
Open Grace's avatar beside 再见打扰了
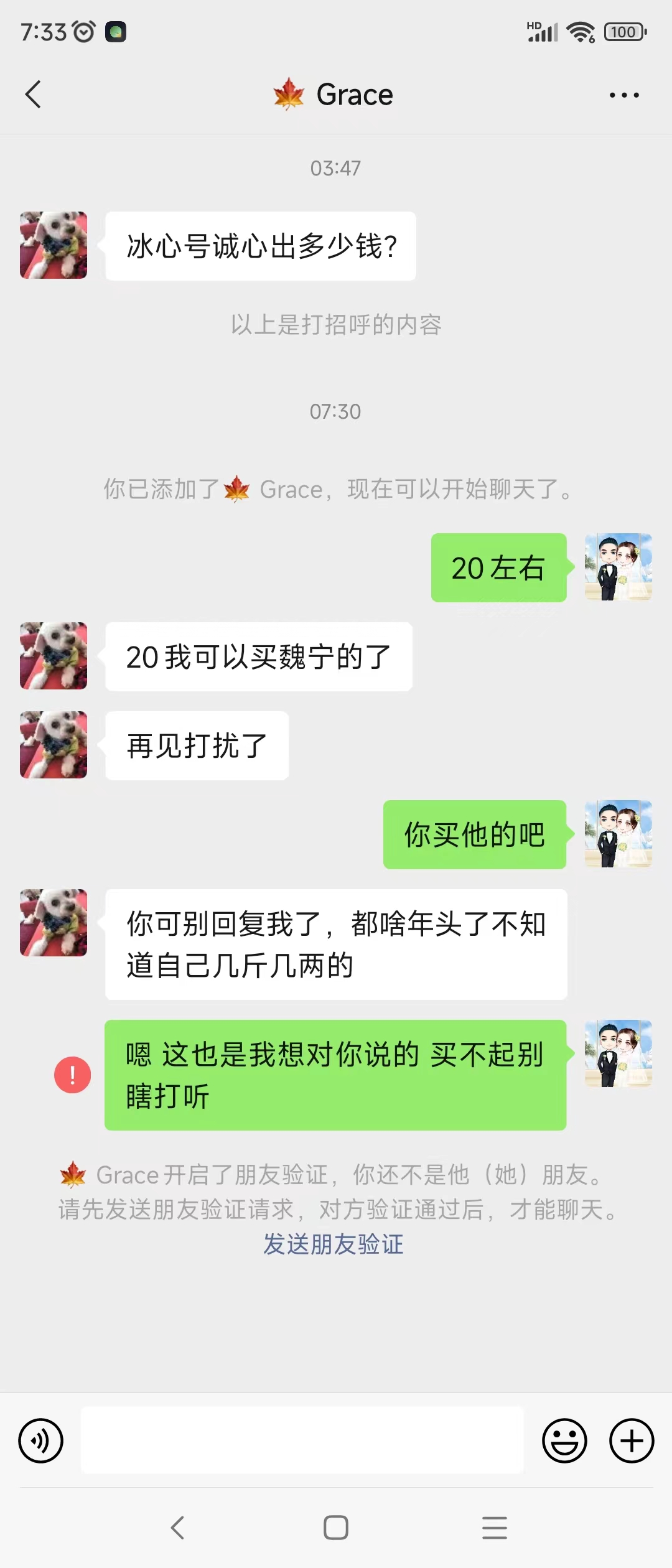pyautogui.click(x=54, y=745)
